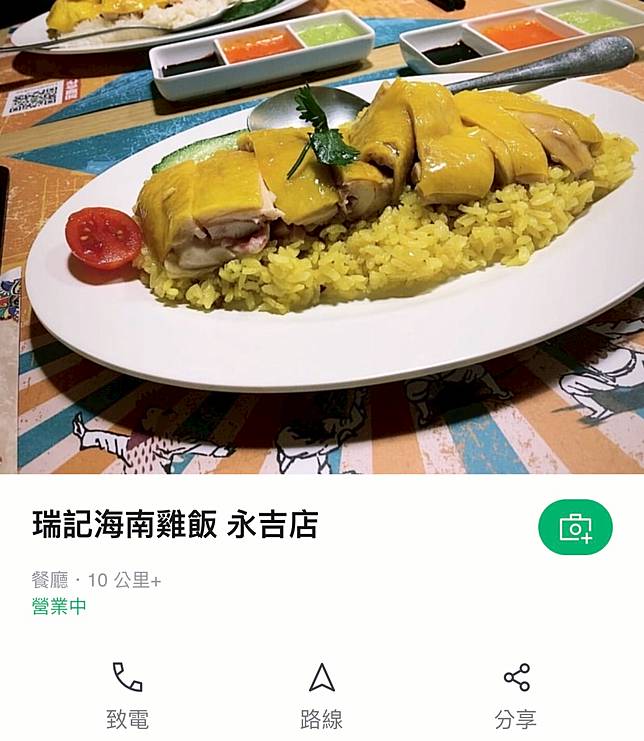Open the Hainanese chicken rice photo
Viewport: 644px width, 741px height.
click(322, 236)
